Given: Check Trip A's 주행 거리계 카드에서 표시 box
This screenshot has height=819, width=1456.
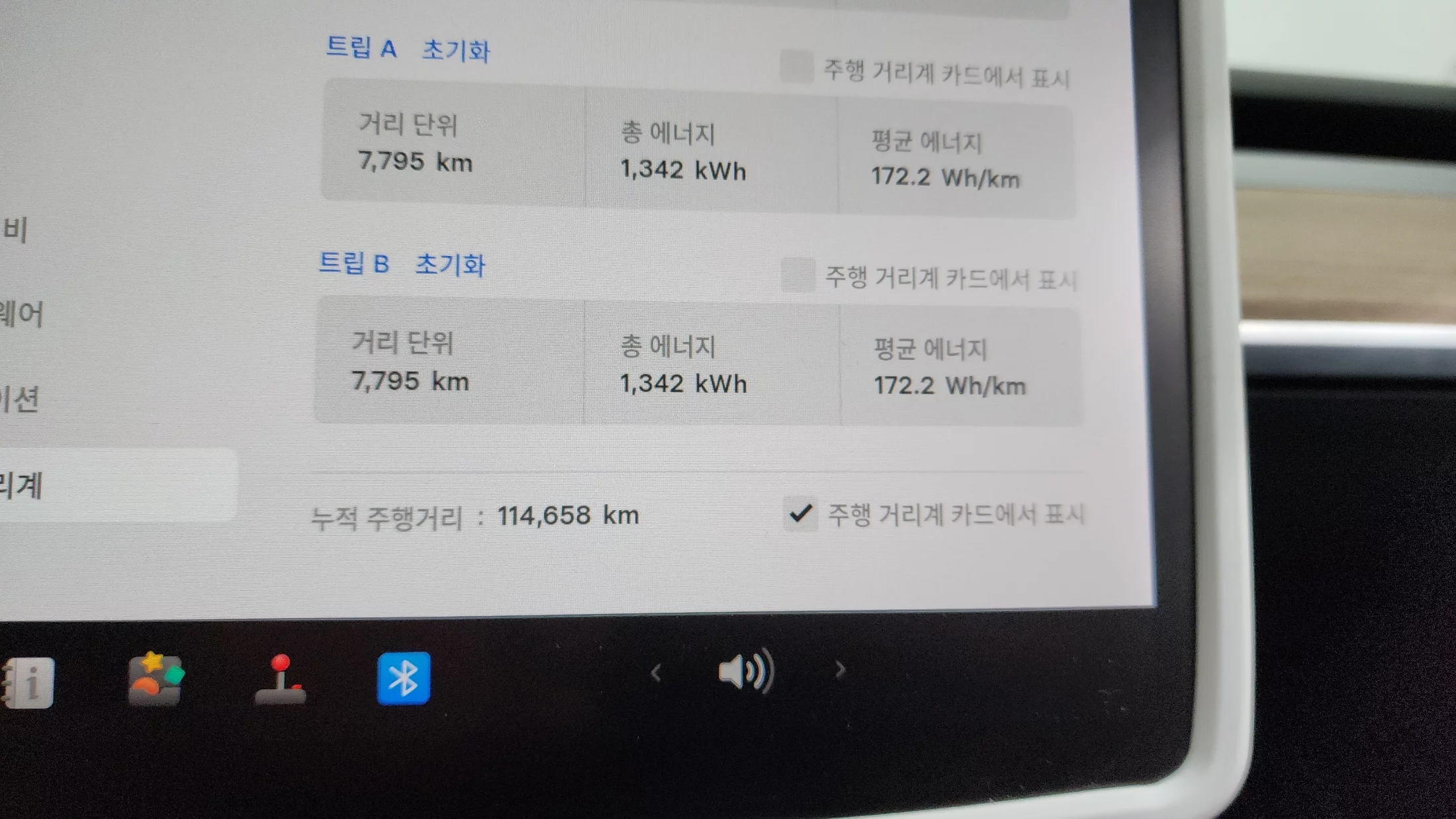Looking at the screenshot, I should point(796,67).
